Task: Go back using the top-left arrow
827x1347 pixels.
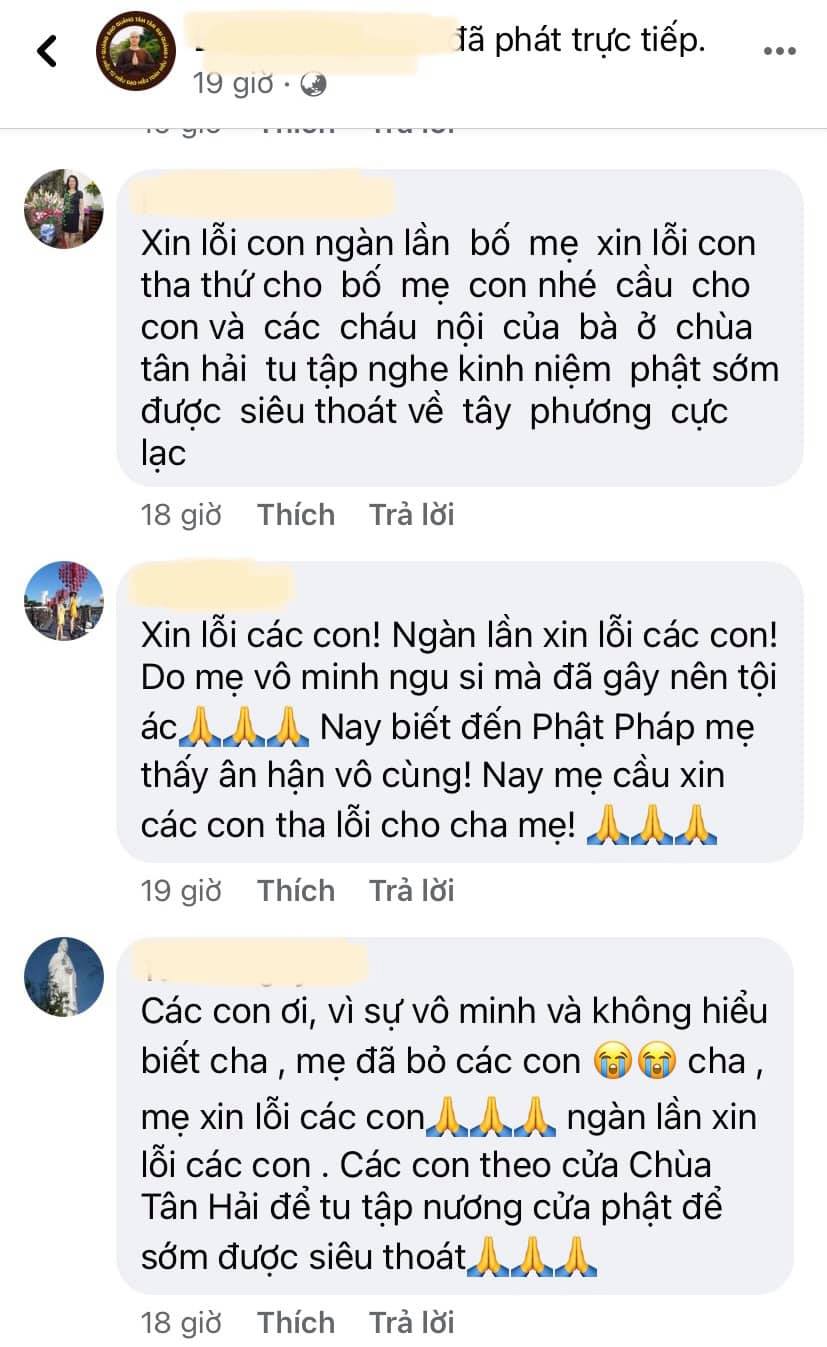Action: click(47, 50)
